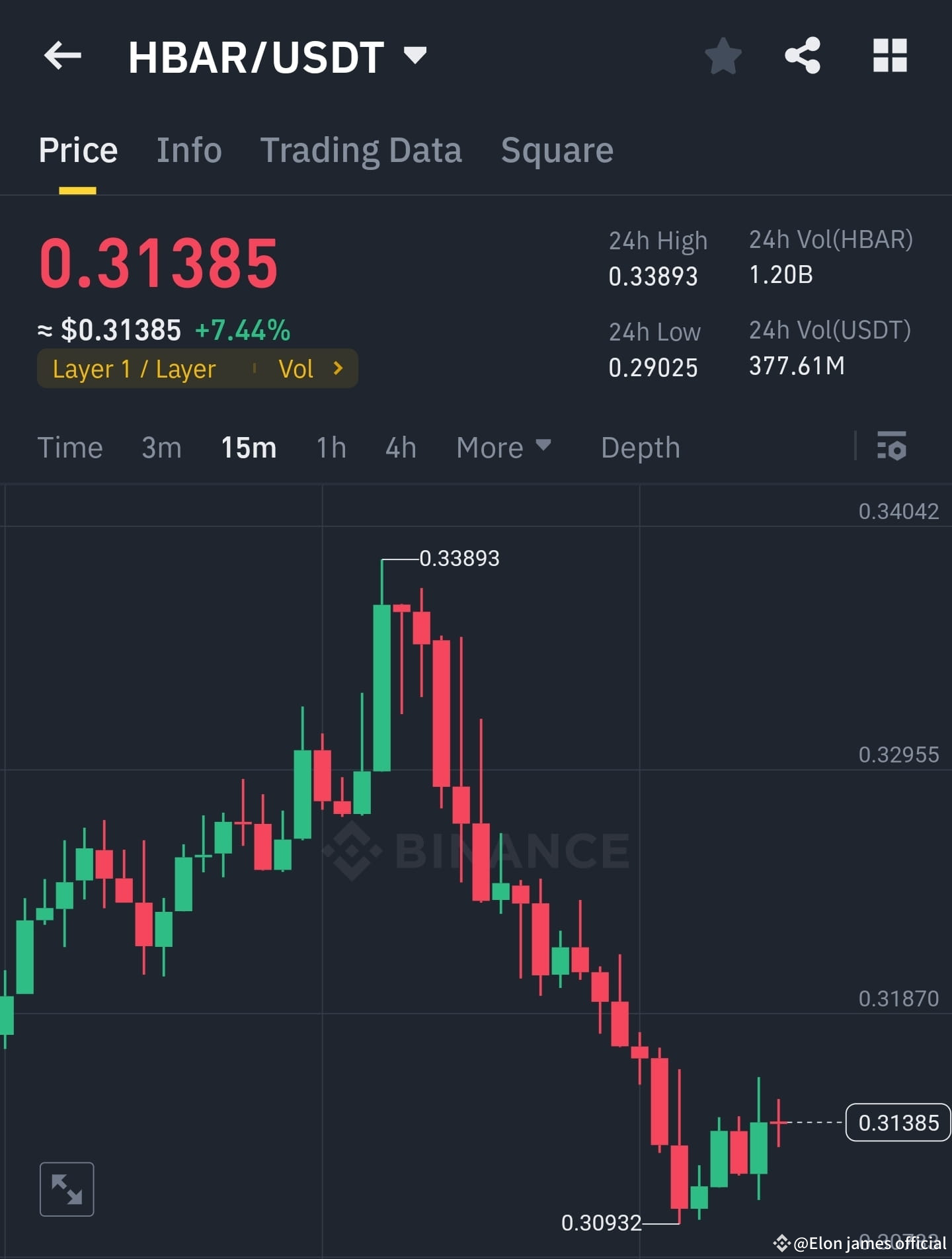View the Depth chart

(x=641, y=448)
